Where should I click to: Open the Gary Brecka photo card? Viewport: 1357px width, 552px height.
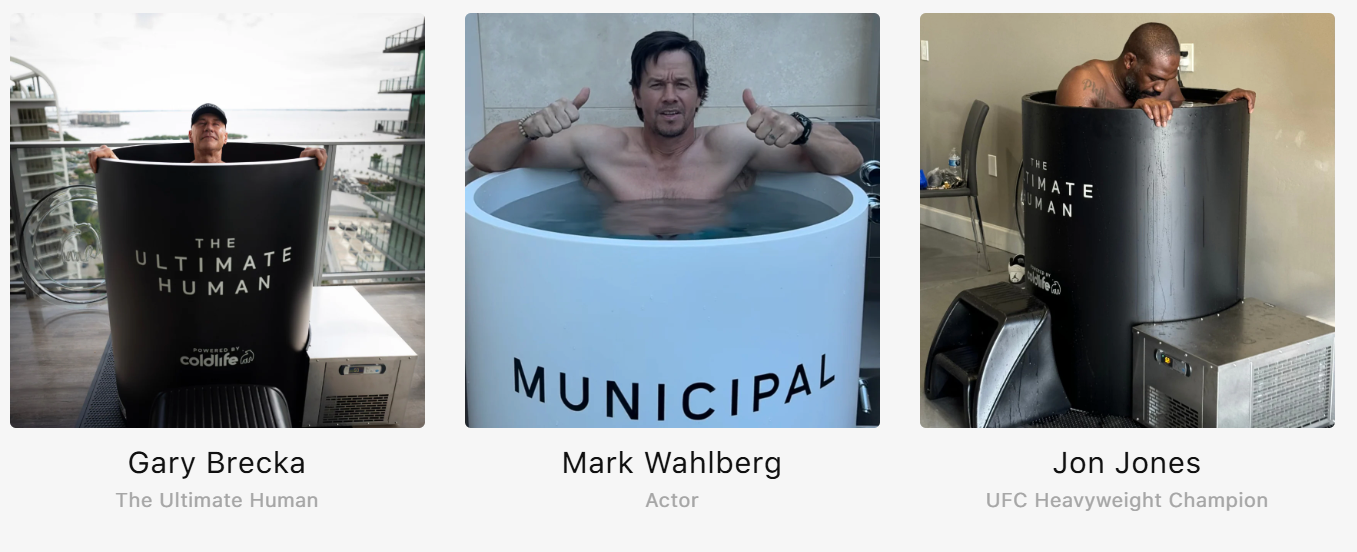pyautogui.click(x=217, y=220)
